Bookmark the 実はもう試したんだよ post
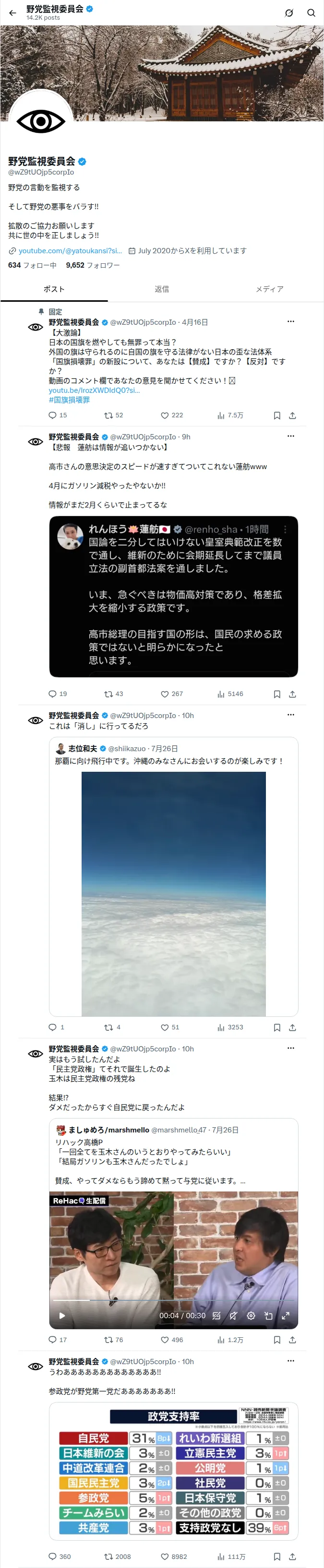324x1568 pixels. 276,1340
